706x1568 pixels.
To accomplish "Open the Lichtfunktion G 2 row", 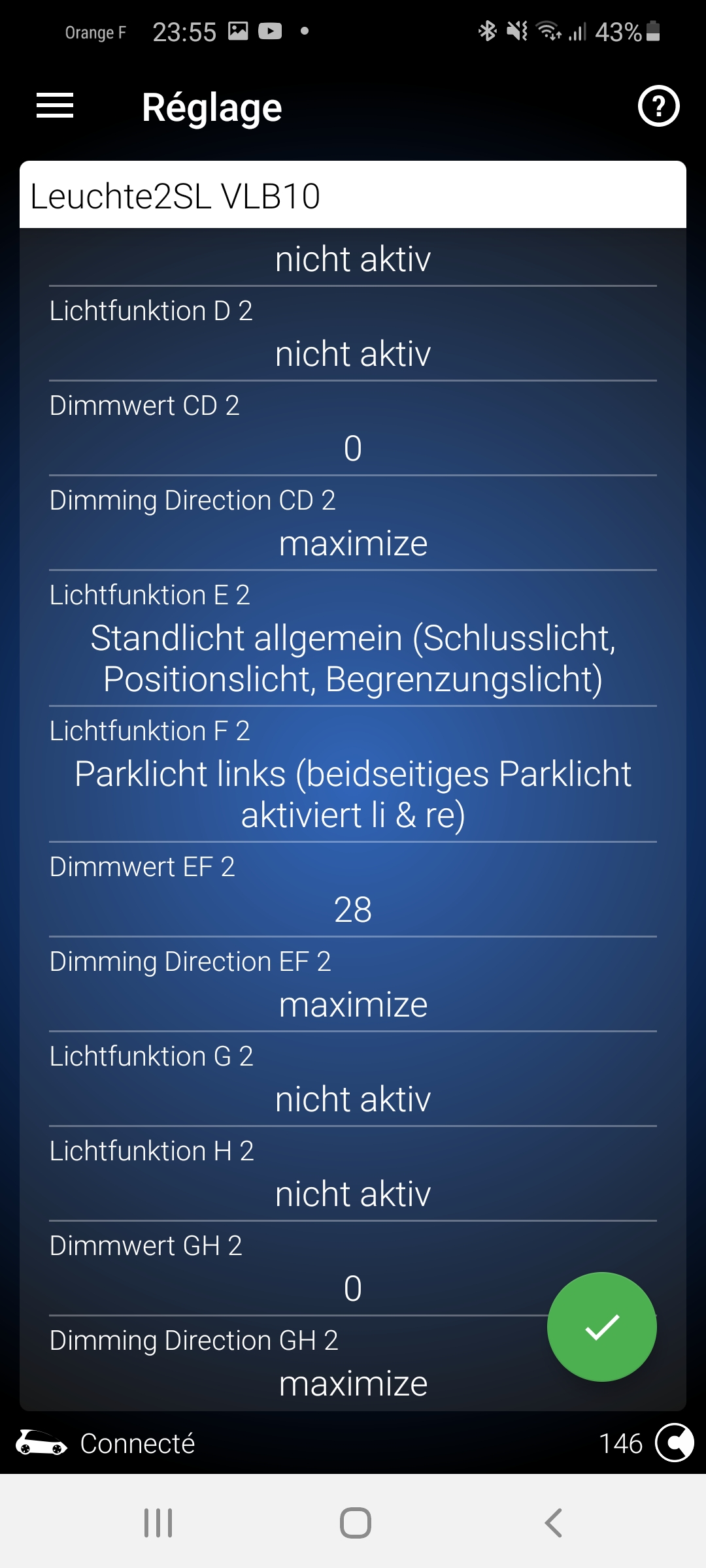I will pos(353,1079).
